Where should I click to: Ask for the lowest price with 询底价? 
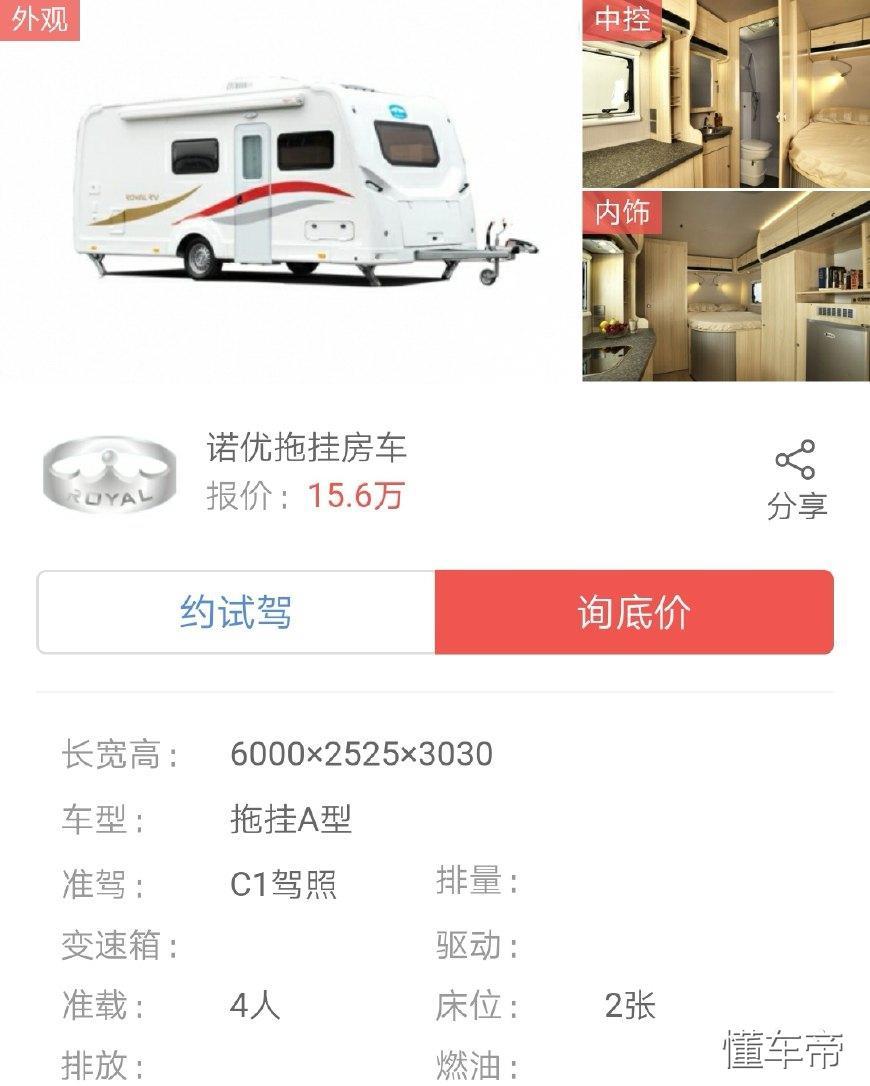[x=634, y=612]
